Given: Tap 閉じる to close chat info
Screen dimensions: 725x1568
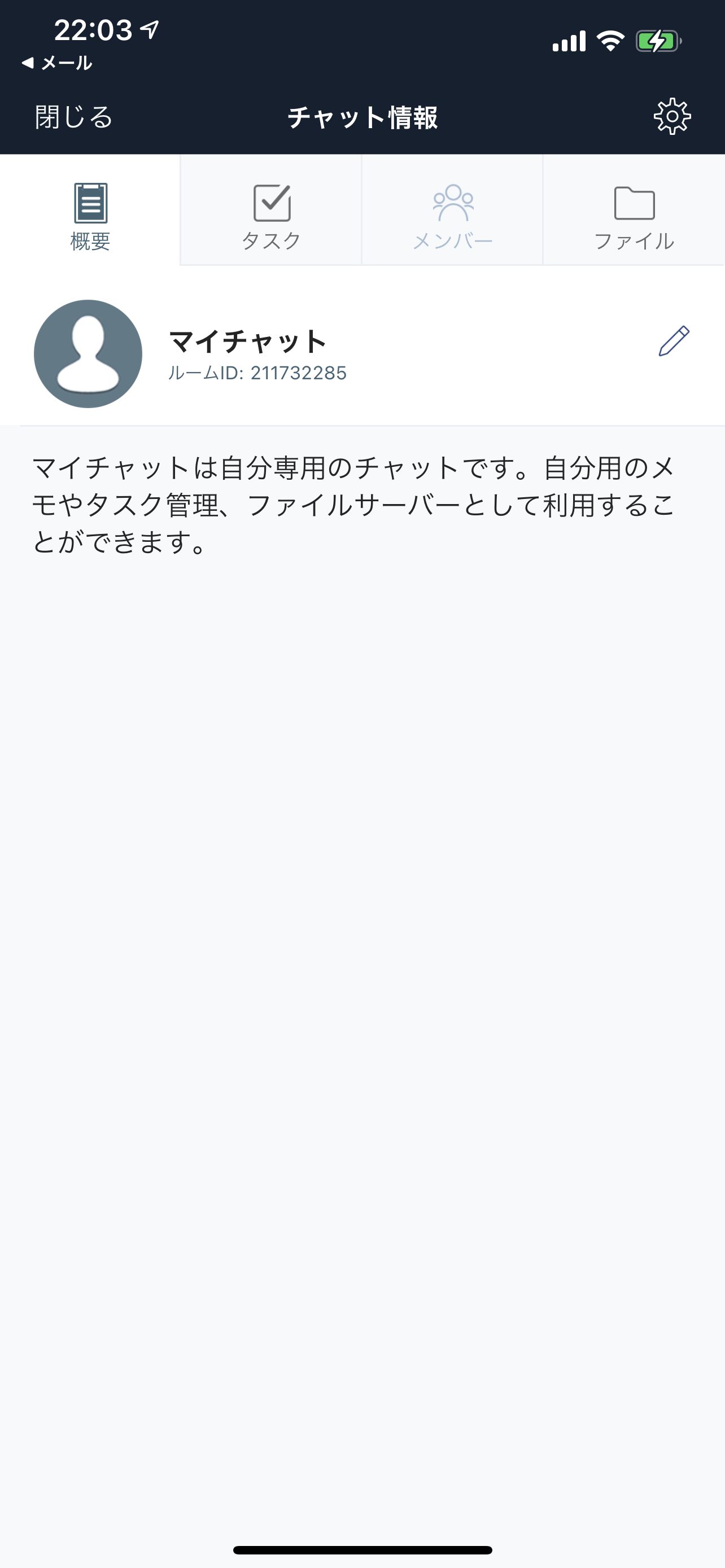Looking at the screenshot, I should [75, 117].
